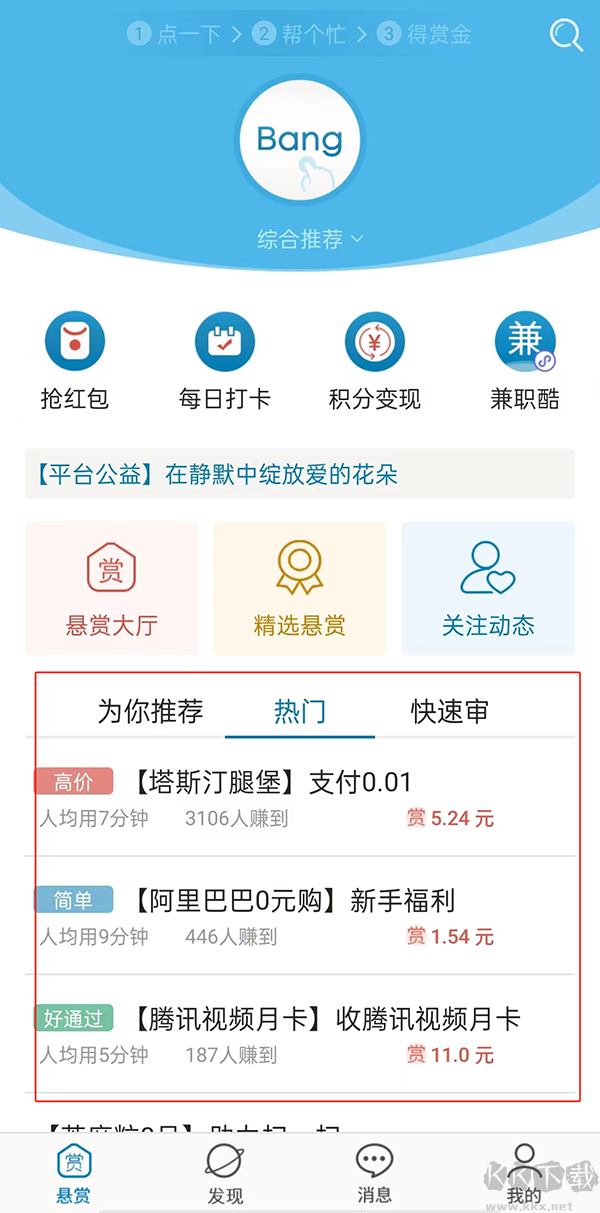This screenshot has width=600, height=1213.
Task: Switch to the 发现 bottom tab
Action: 224,1174
